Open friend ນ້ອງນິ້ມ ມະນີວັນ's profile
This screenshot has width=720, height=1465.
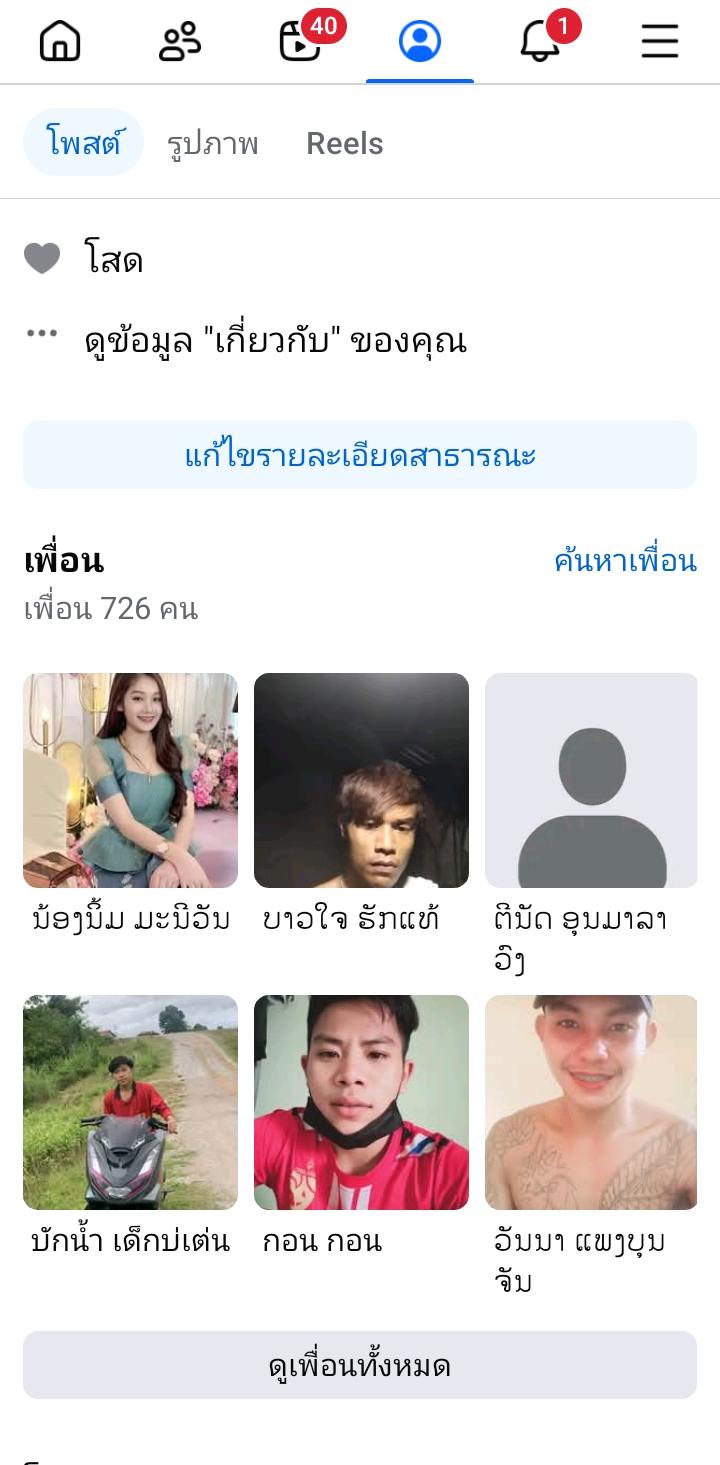click(x=130, y=780)
